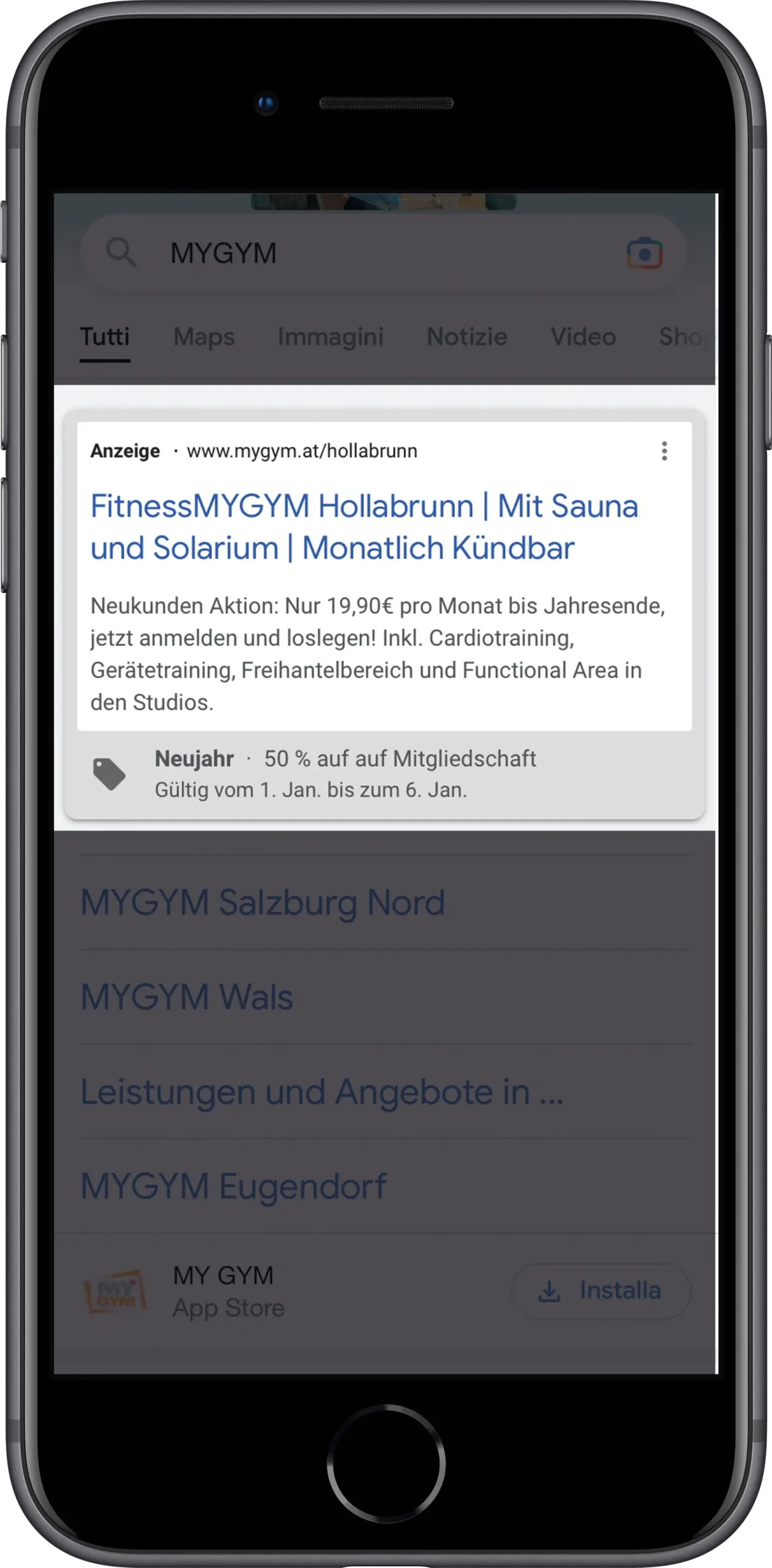Tap the MYGYM search field
This screenshot has height=1568, width=772.
(383, 253)
